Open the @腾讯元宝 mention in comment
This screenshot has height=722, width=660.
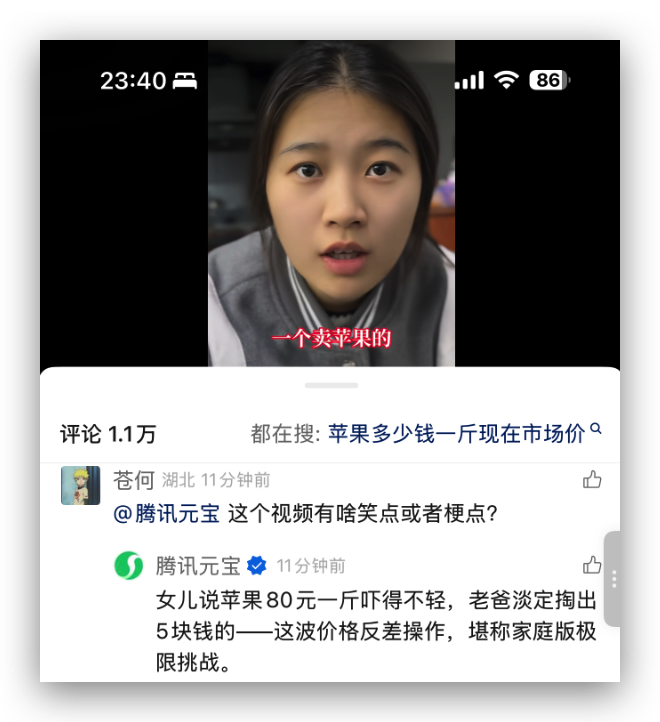[167, 515]
